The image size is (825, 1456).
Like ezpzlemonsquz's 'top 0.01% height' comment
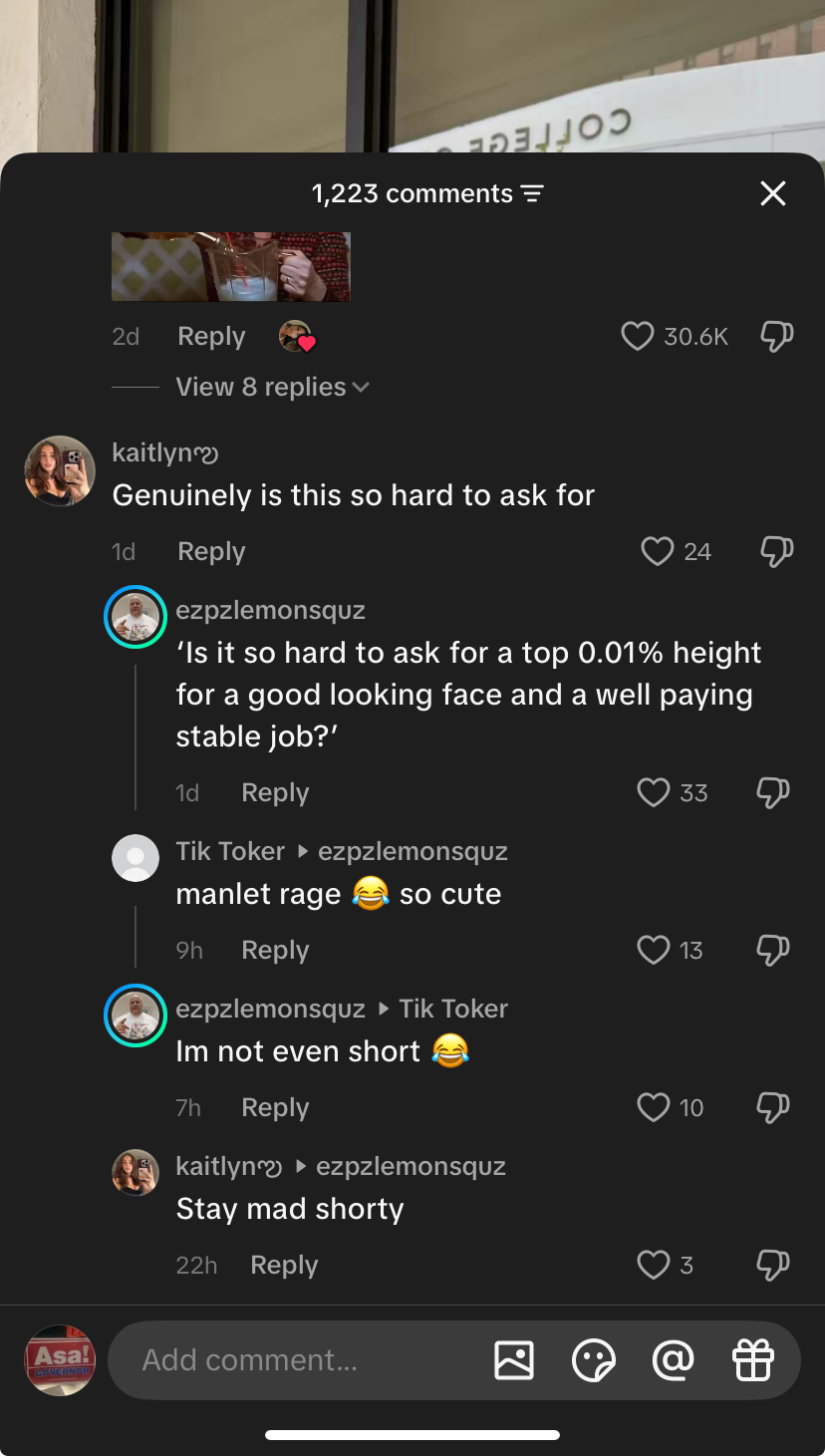[x=653, y=792]
